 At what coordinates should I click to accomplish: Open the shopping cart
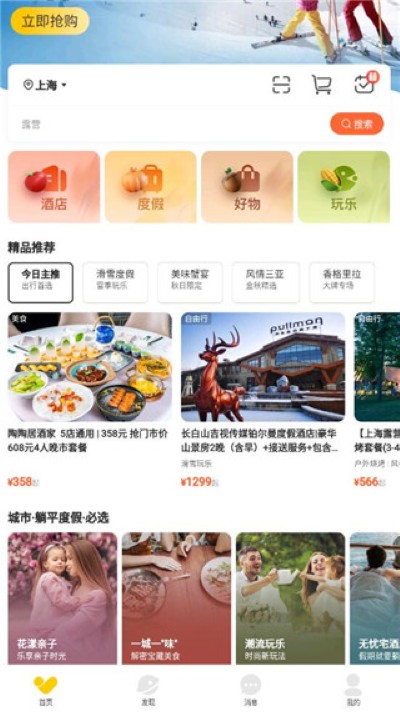[x=322, y=85]
